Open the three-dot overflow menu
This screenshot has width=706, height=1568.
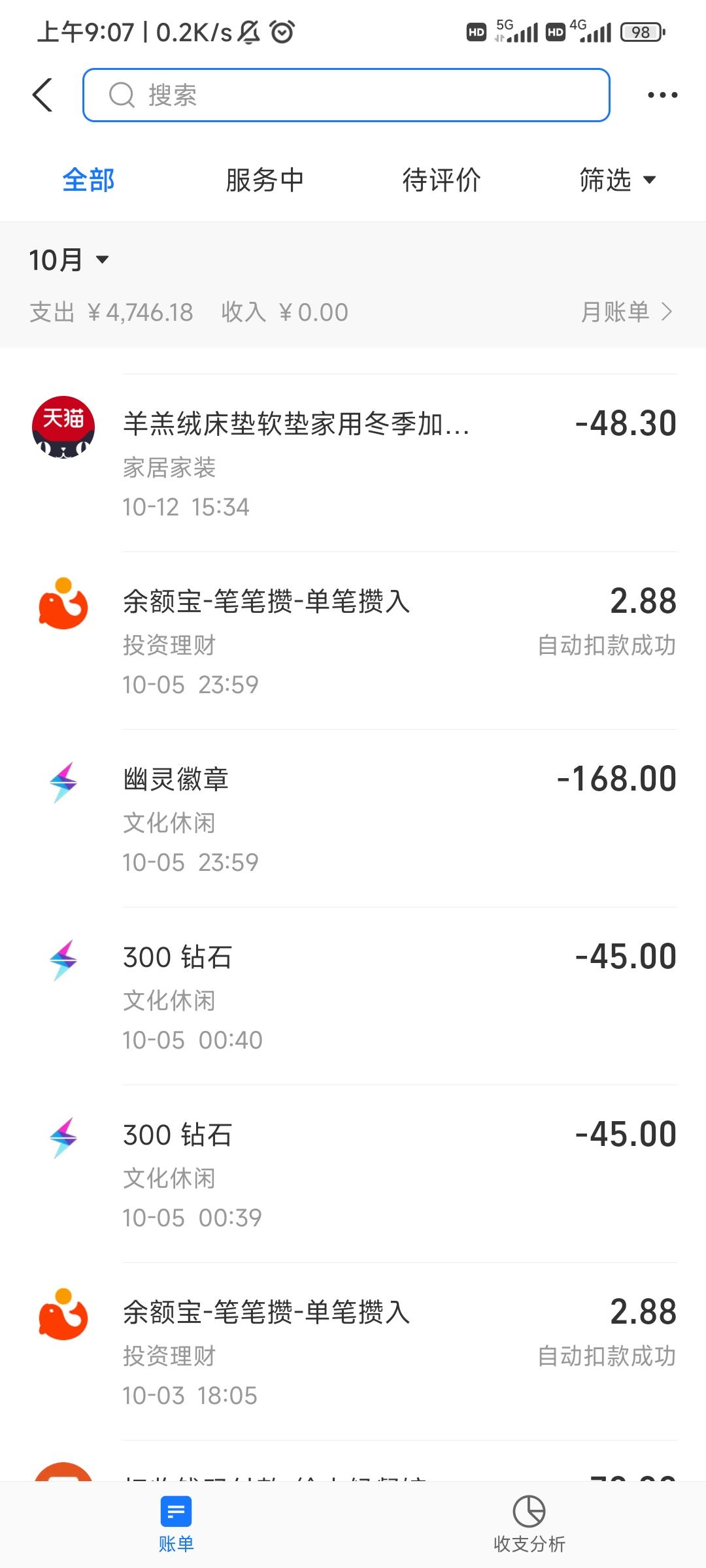coord(662,95)
